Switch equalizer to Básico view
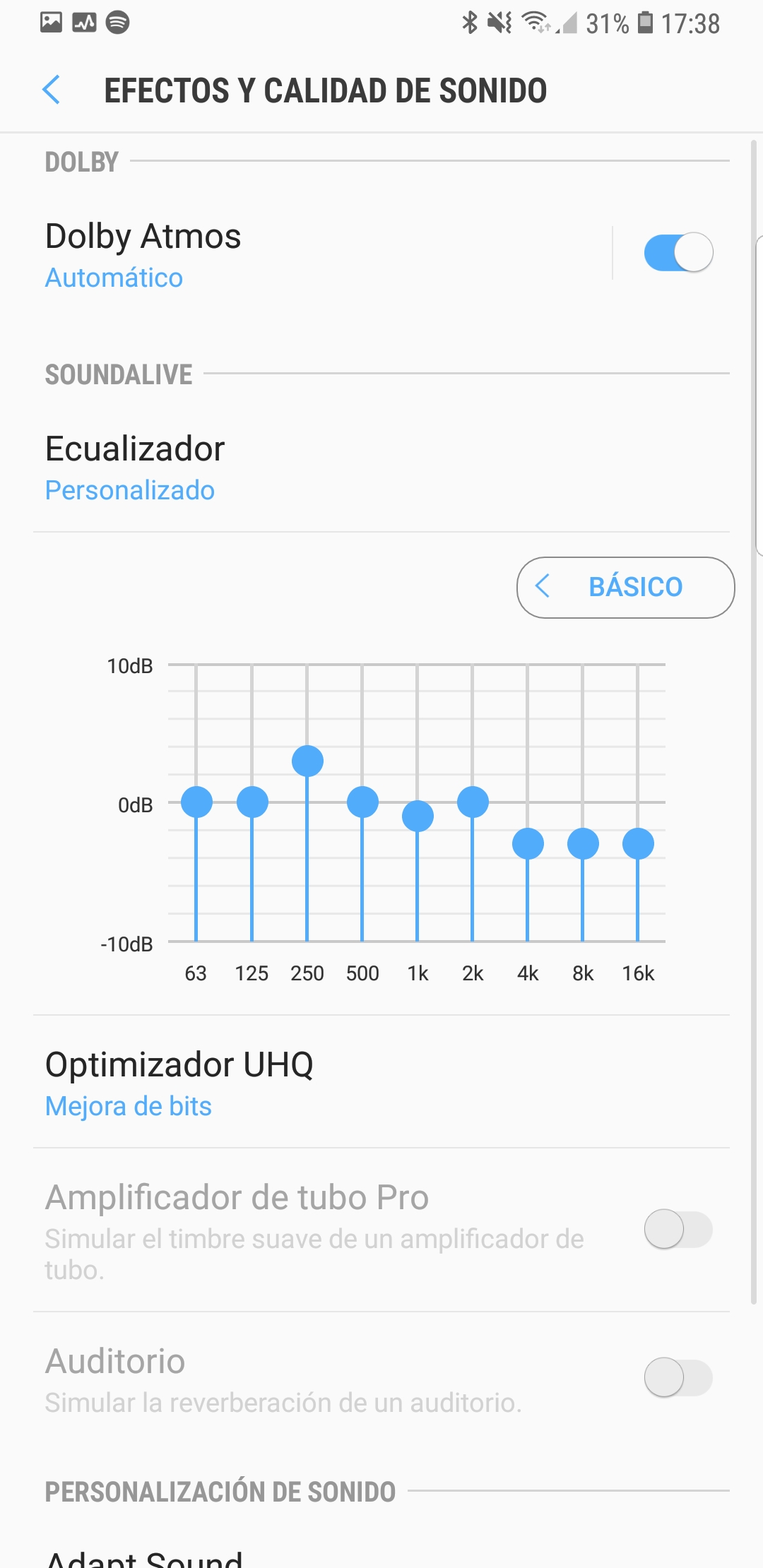 626,587
